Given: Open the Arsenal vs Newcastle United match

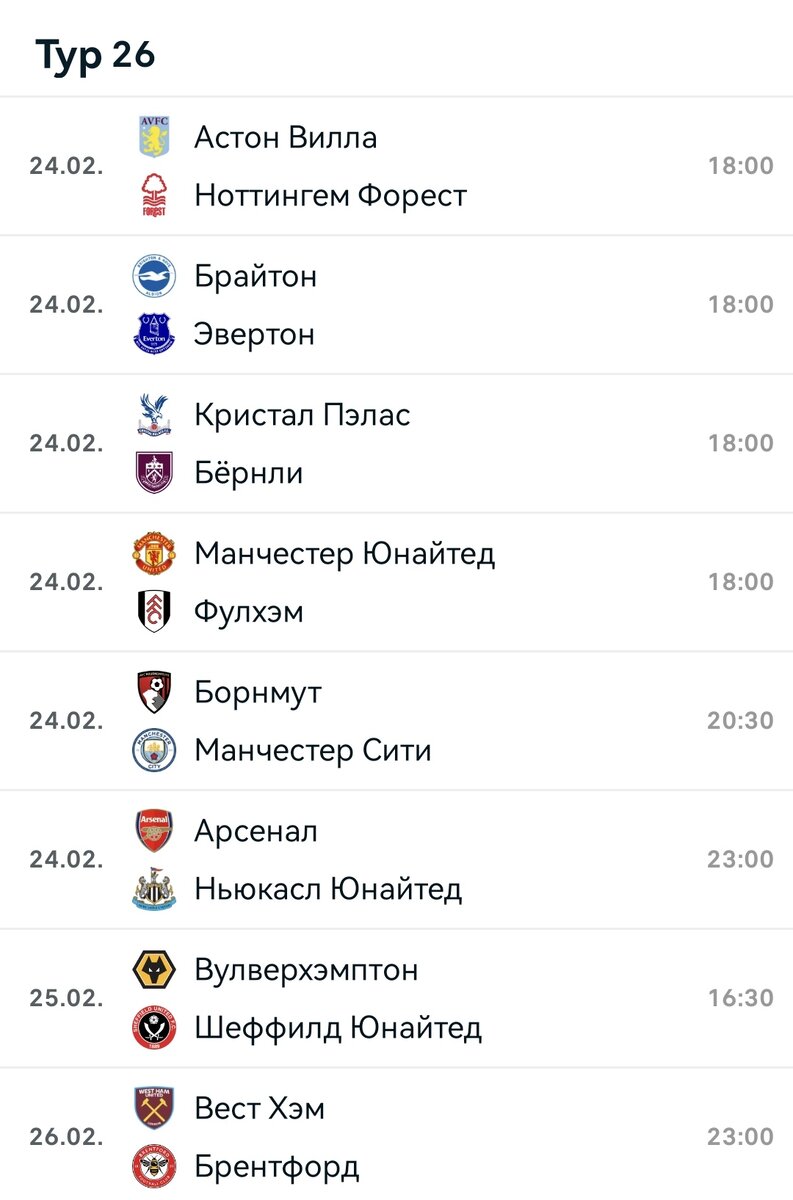Looking at the screenshot, I should pyautogui.click(x=396, y=860).
